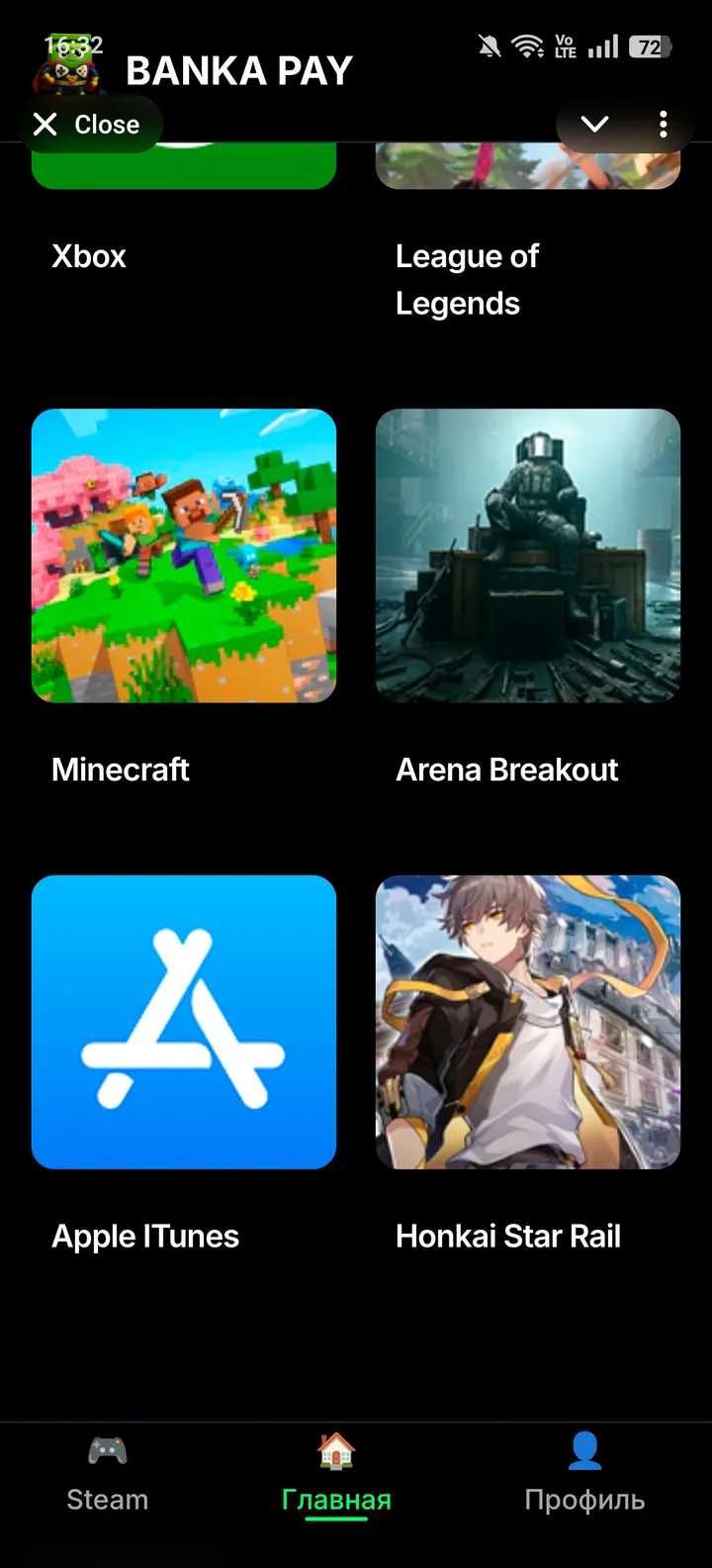The height and width of the screenshot is (1568, 712).
Task: Close the BANKA PAY mini app
Action: pyautogui.click(x=88, y=125)
